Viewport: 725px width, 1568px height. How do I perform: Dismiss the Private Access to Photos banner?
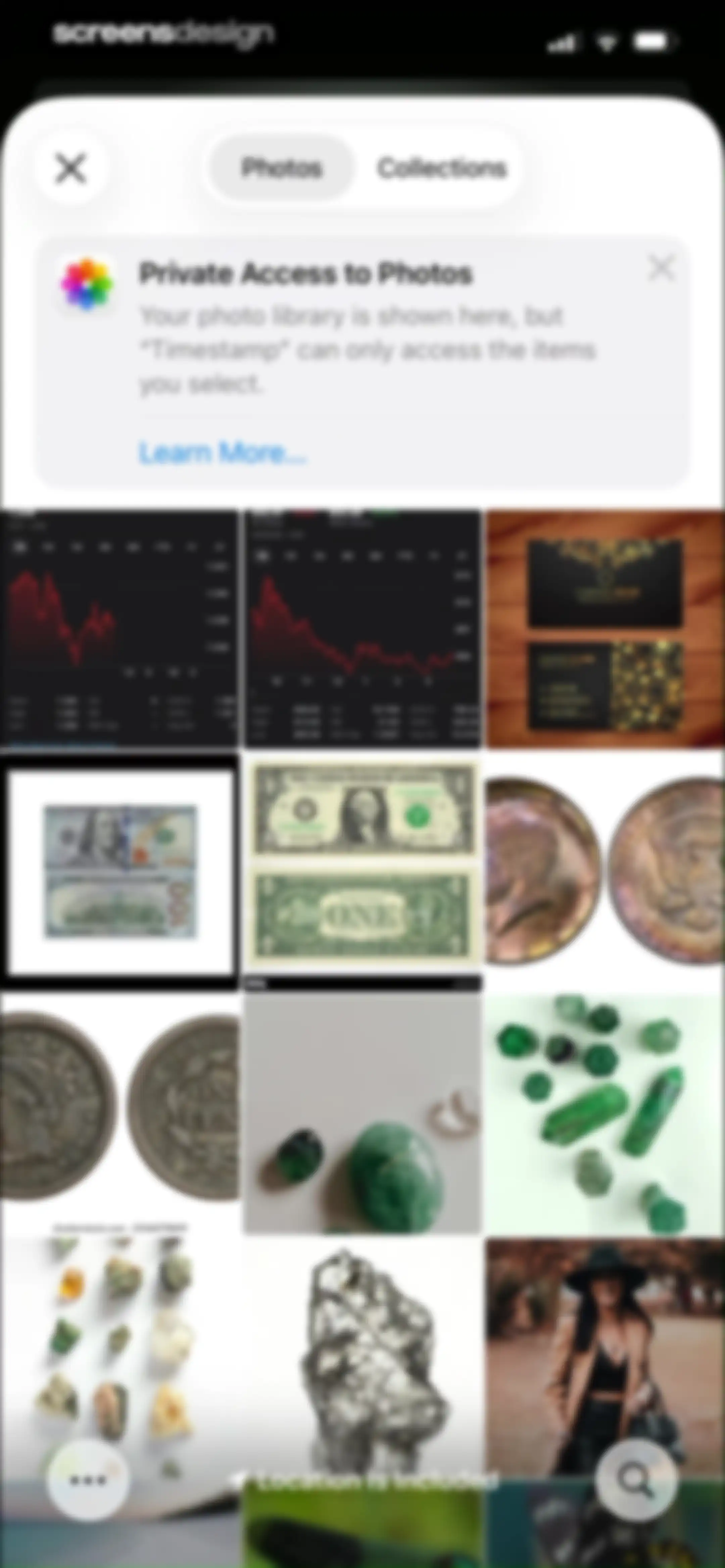[661, 268]
